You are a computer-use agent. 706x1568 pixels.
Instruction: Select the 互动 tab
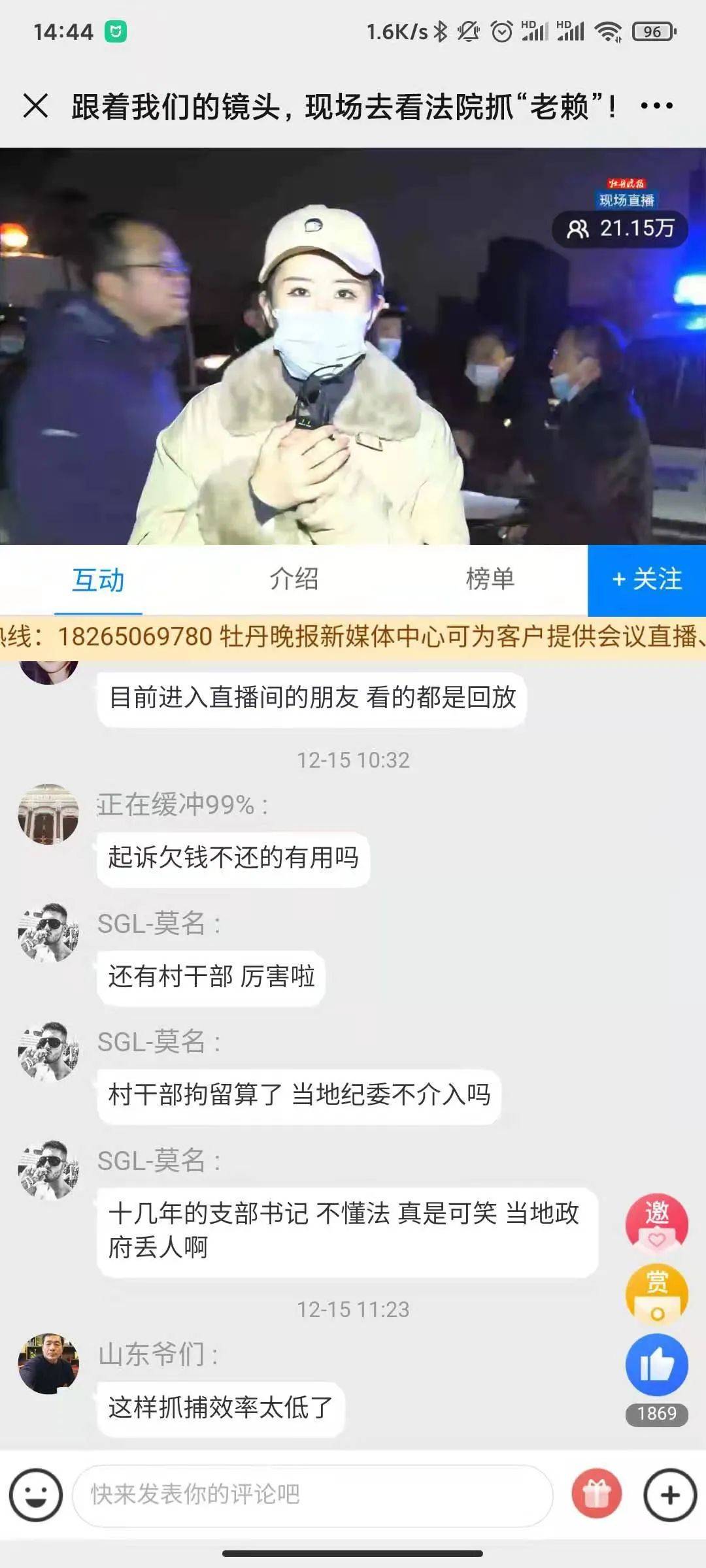pyautogui.click(x=98, y=580)
